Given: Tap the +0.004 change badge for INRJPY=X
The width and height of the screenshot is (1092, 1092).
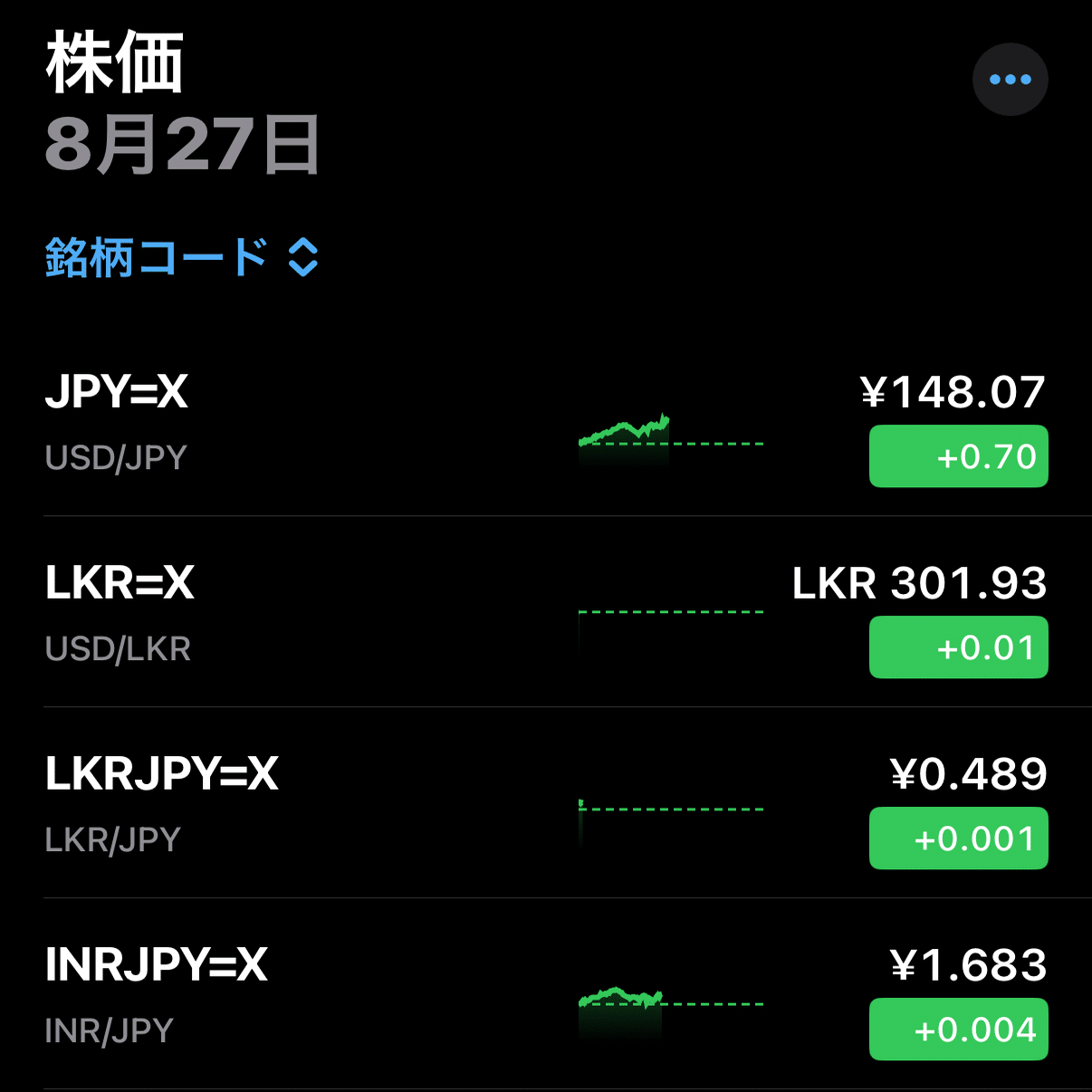Looking at the screenshot, I should click(958, 1030).
